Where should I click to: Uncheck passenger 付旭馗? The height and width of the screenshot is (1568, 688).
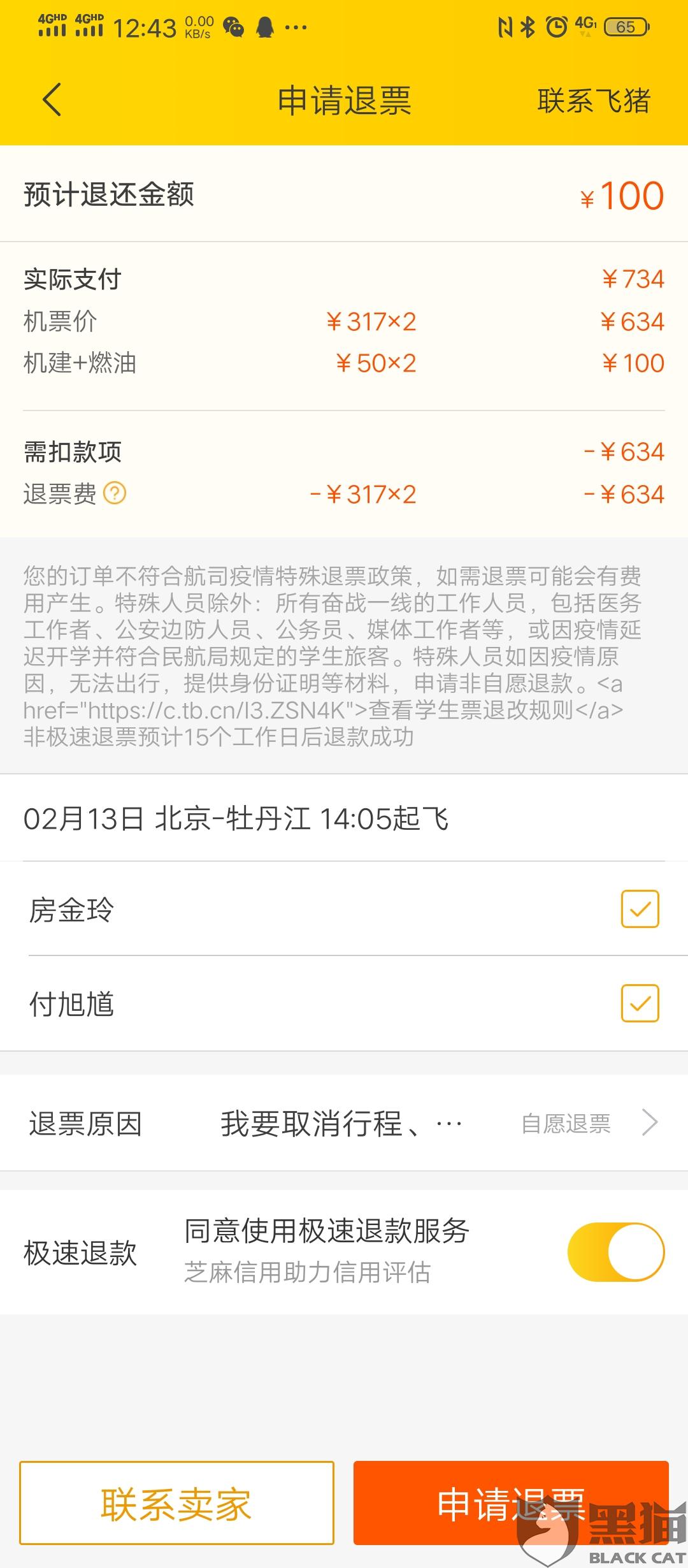(x=640, y=1003)
